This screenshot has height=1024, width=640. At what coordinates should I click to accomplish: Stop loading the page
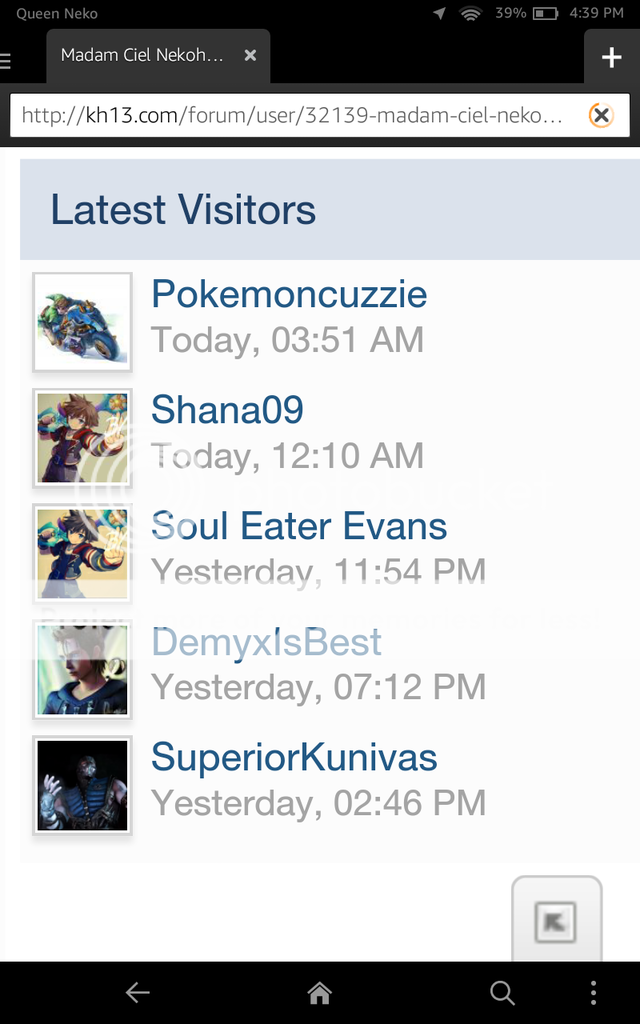pyautogui.click(x=600, y=115)
